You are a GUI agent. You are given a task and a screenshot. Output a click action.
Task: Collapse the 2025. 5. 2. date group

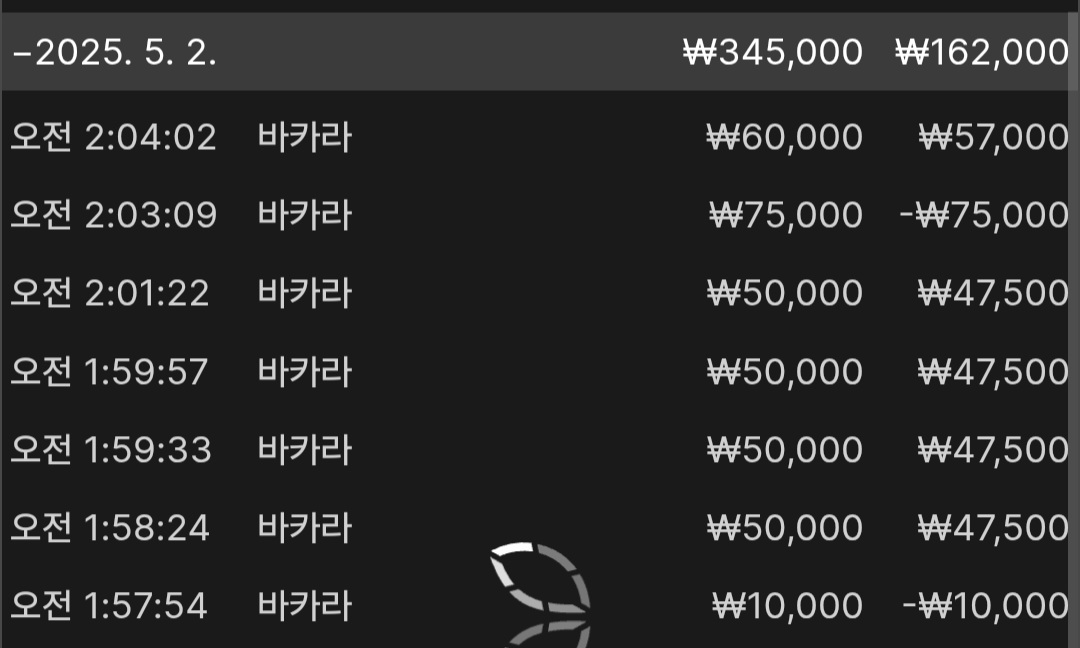coord(115,52)
